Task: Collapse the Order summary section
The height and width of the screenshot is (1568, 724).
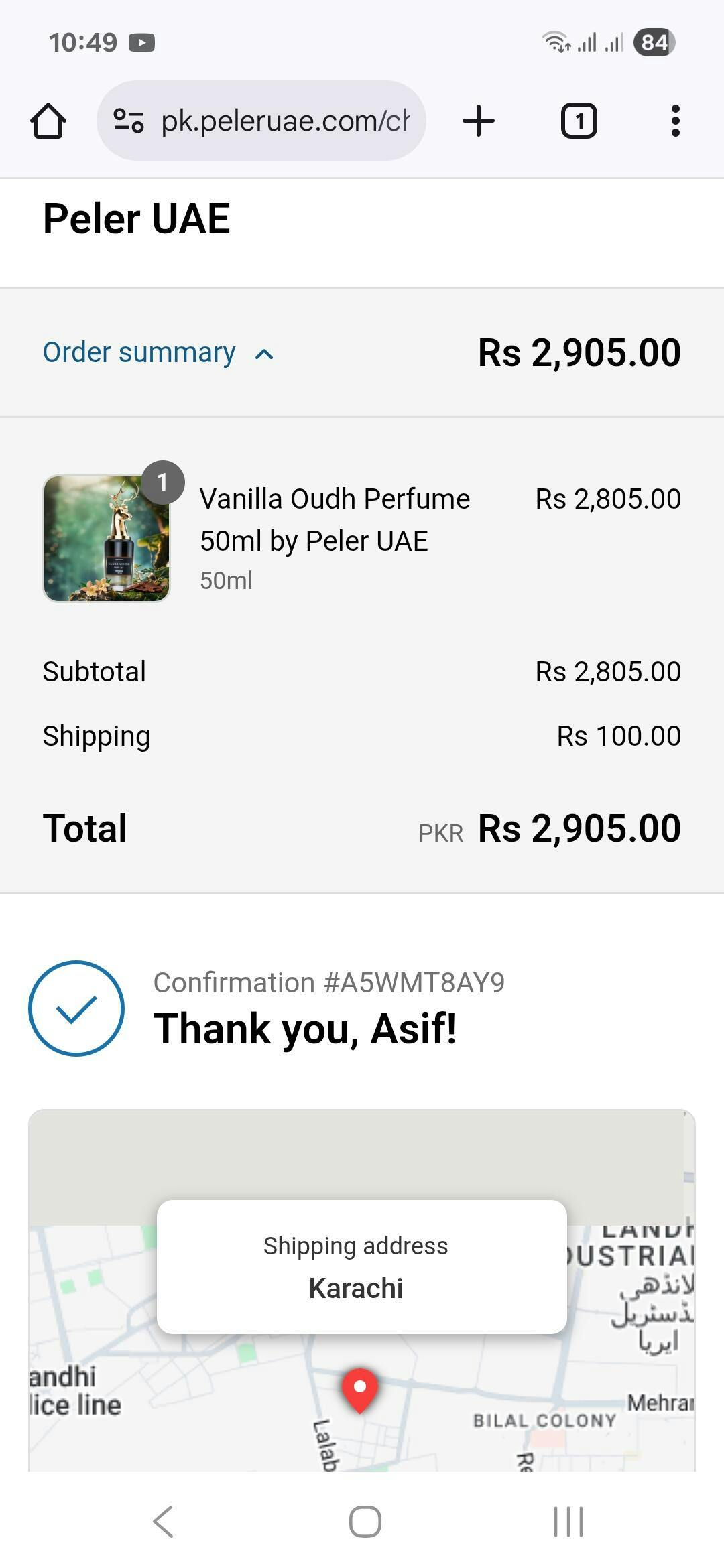Action: 158,353
